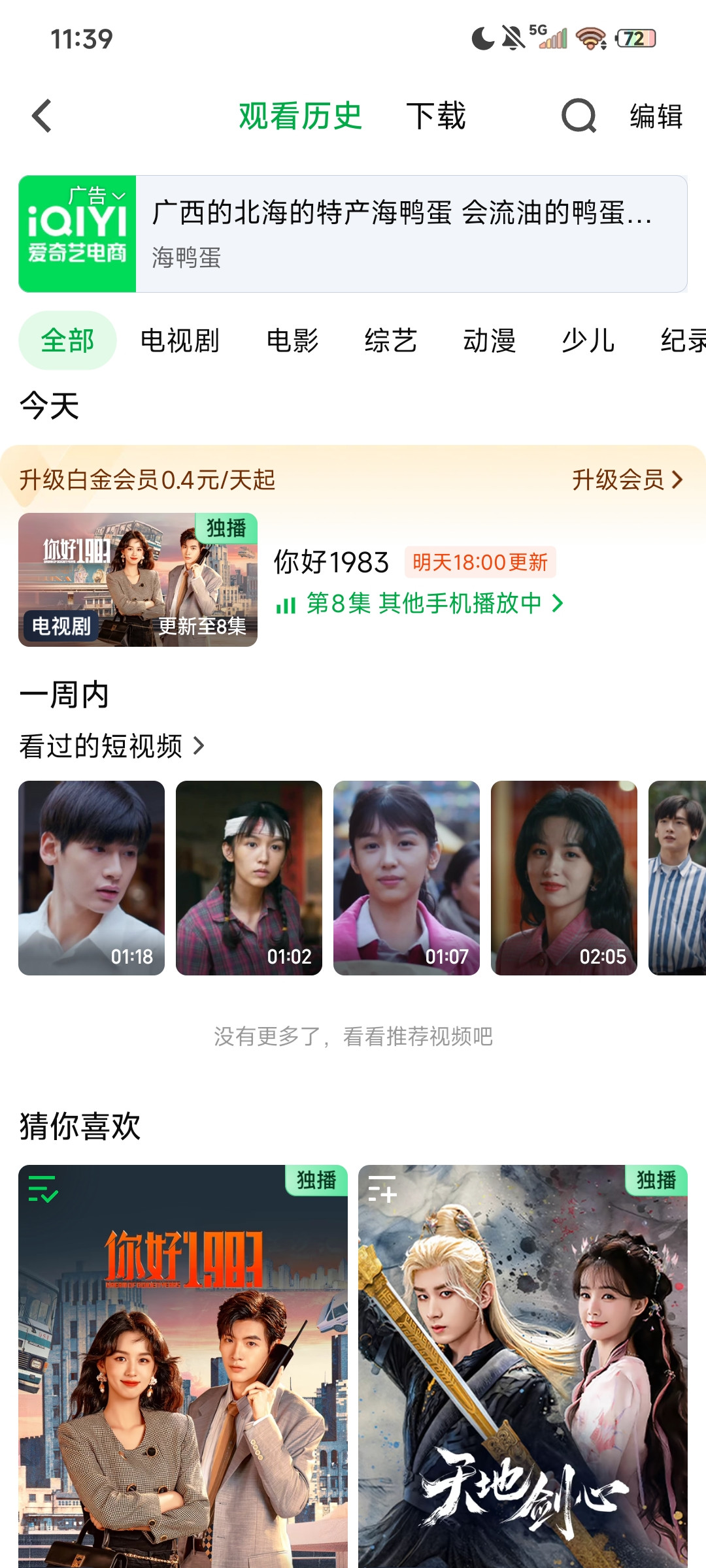706x1568 pixels.
Task: Switch to the 下载 tab
Action: point(435,116)
